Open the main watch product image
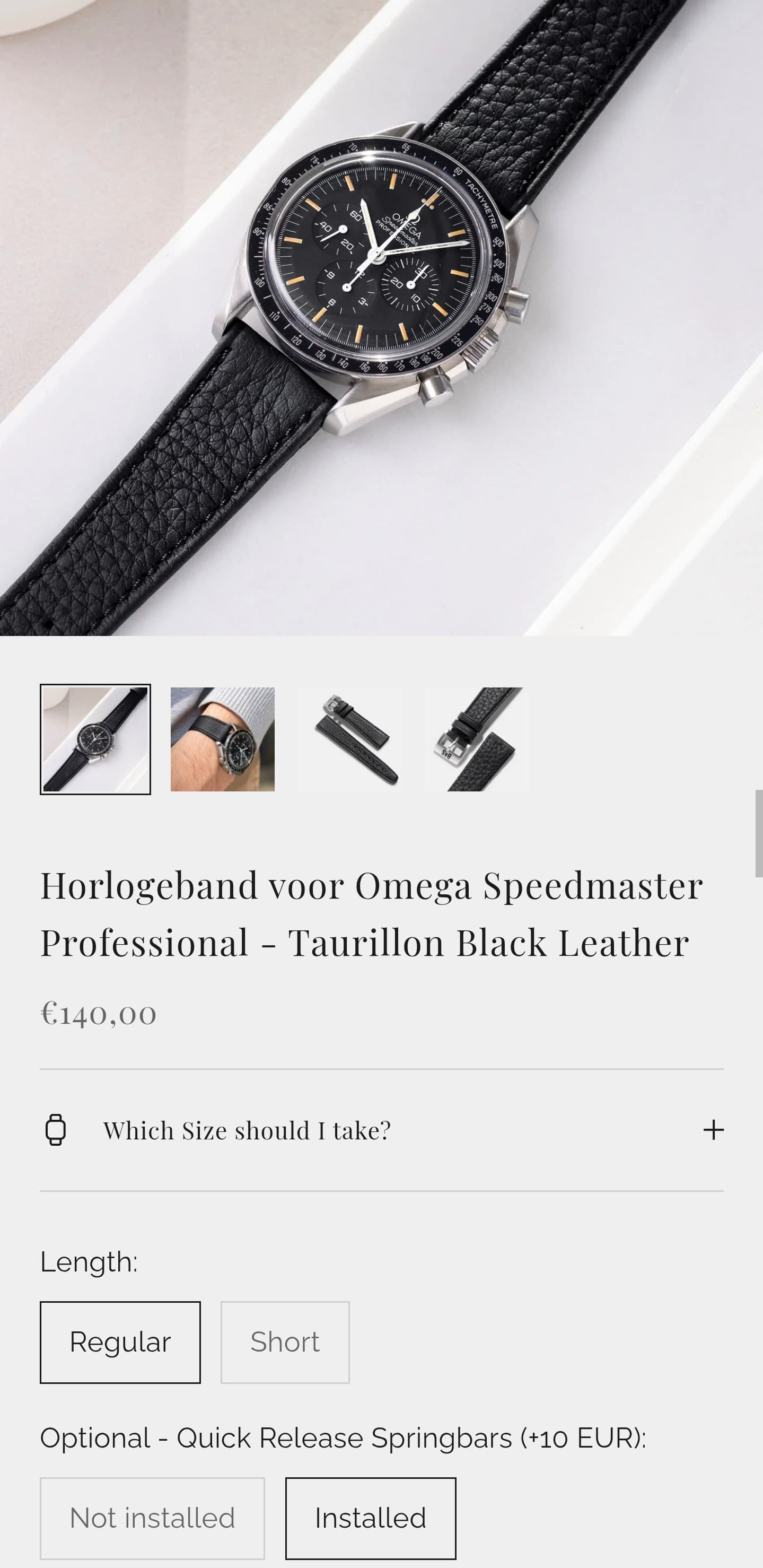Image resolution: width=763 pixels, height=1568 pixels. [382, 317]
